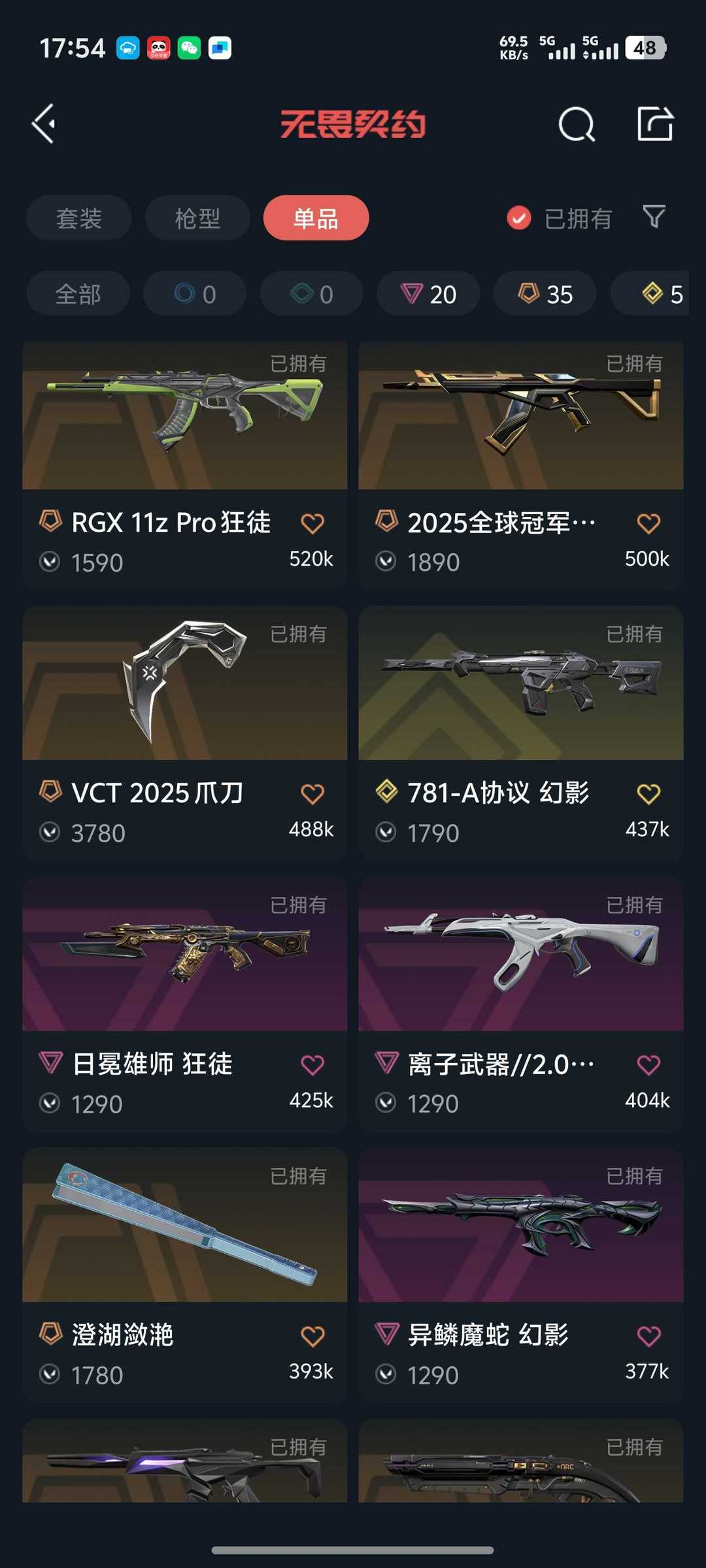Image resolution: width=706 pixels, height=1568 pixels.
Task: Filter by the purple tier chip showing 20
Action: 428,294
